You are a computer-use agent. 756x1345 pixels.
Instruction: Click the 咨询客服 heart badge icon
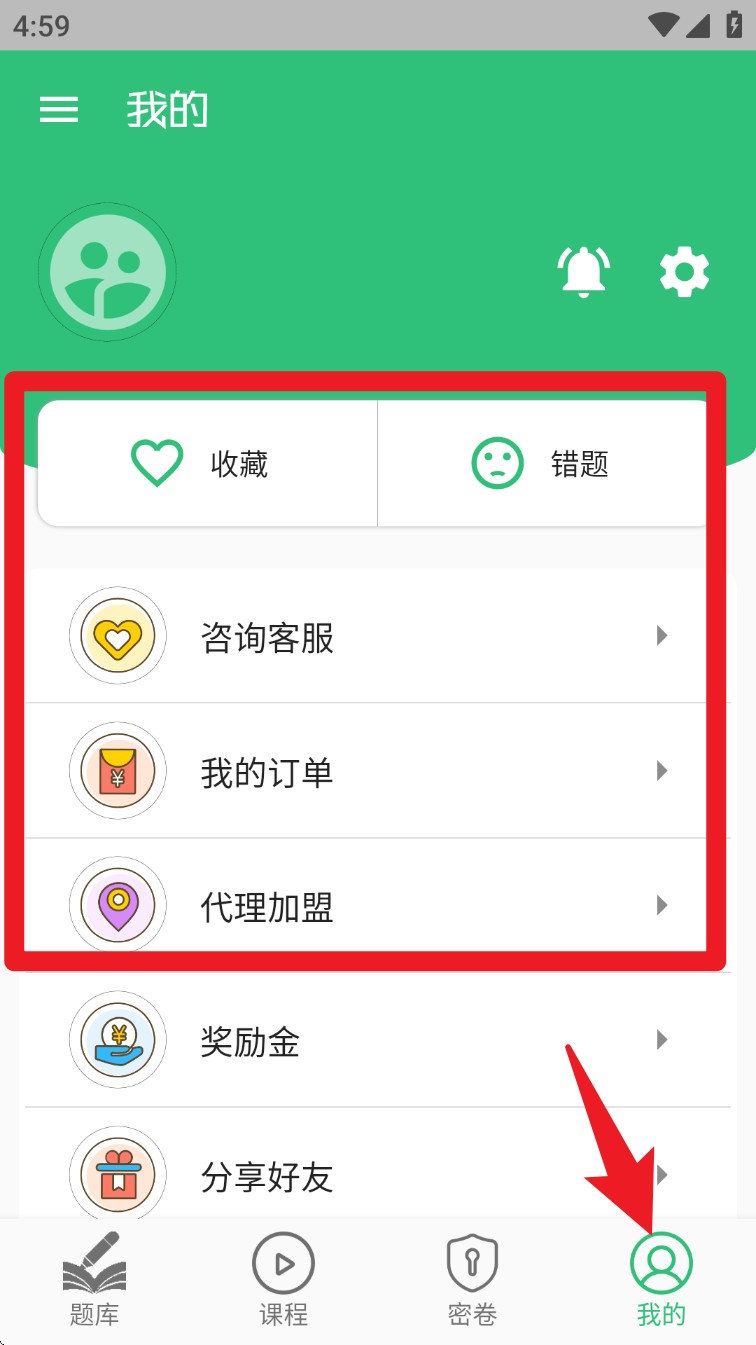pyautogui.click(x=117, y=636)
